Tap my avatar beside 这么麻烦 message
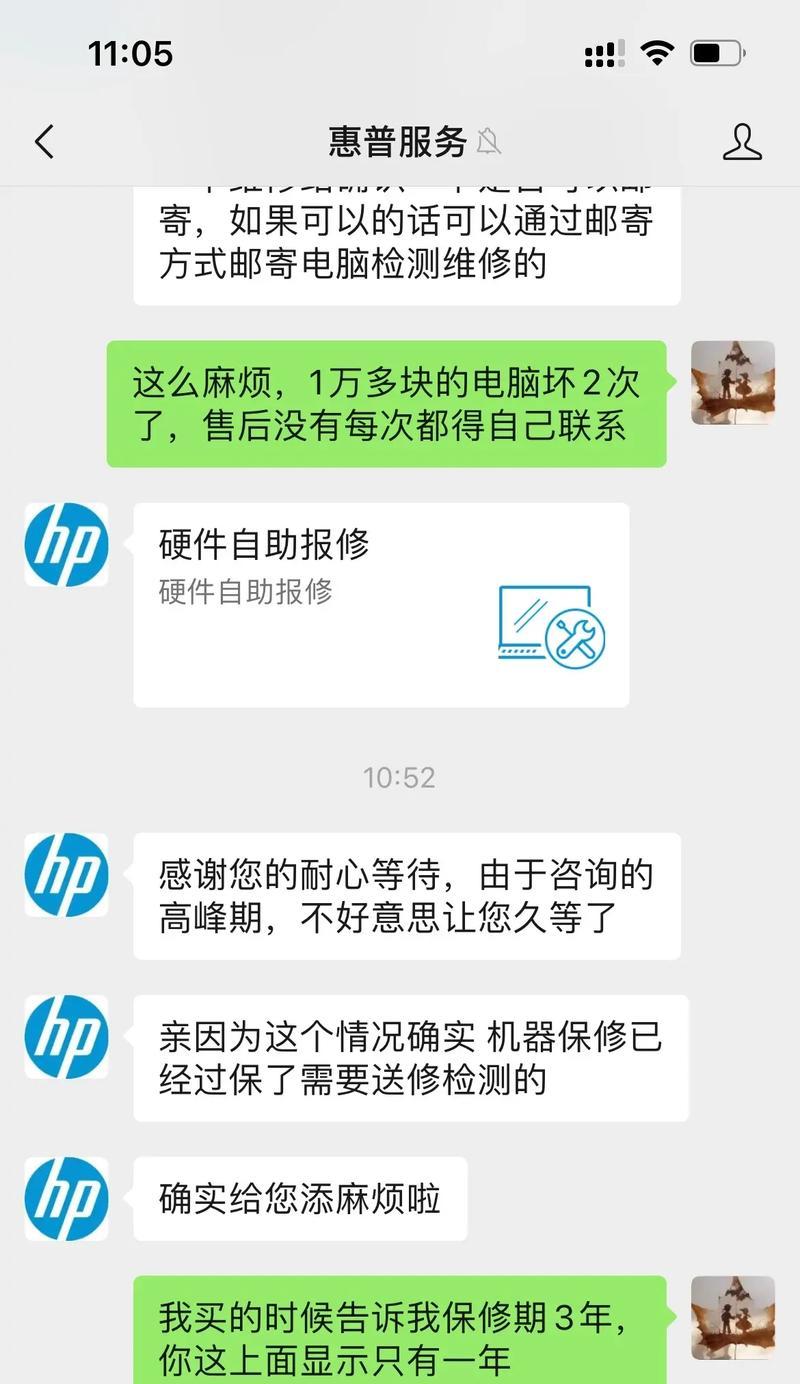 [733, 382]
